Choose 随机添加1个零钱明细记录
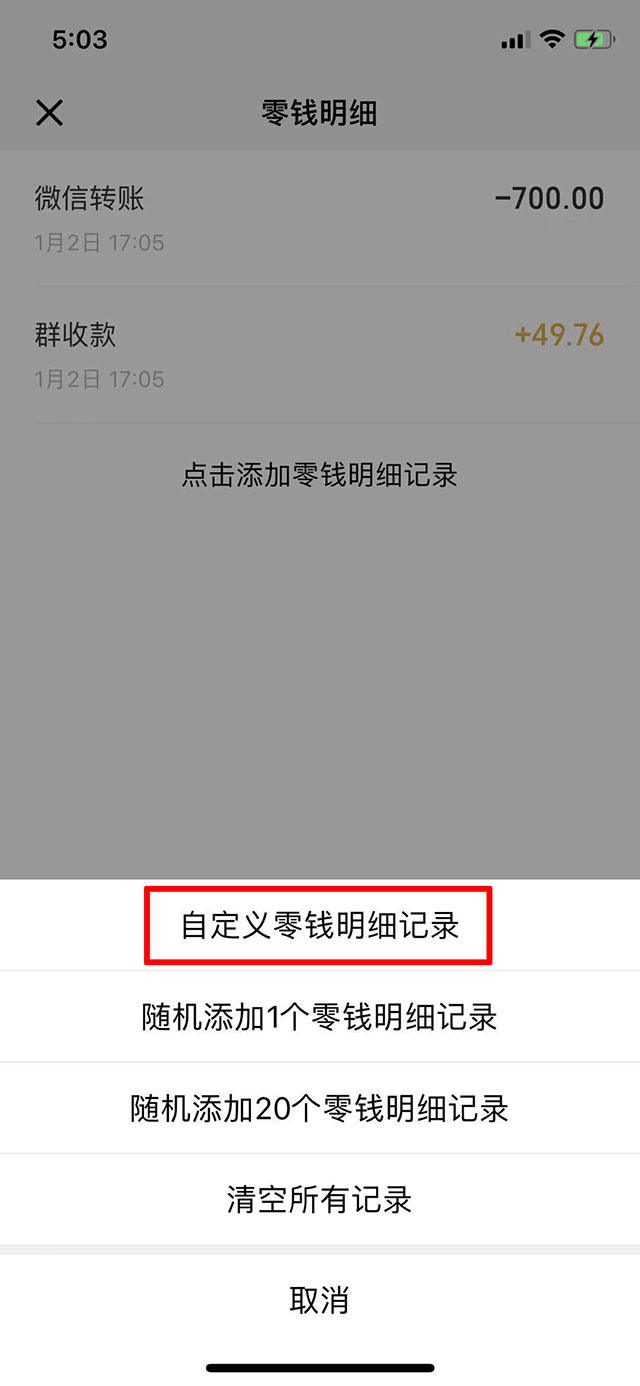 pos(319,1017)
